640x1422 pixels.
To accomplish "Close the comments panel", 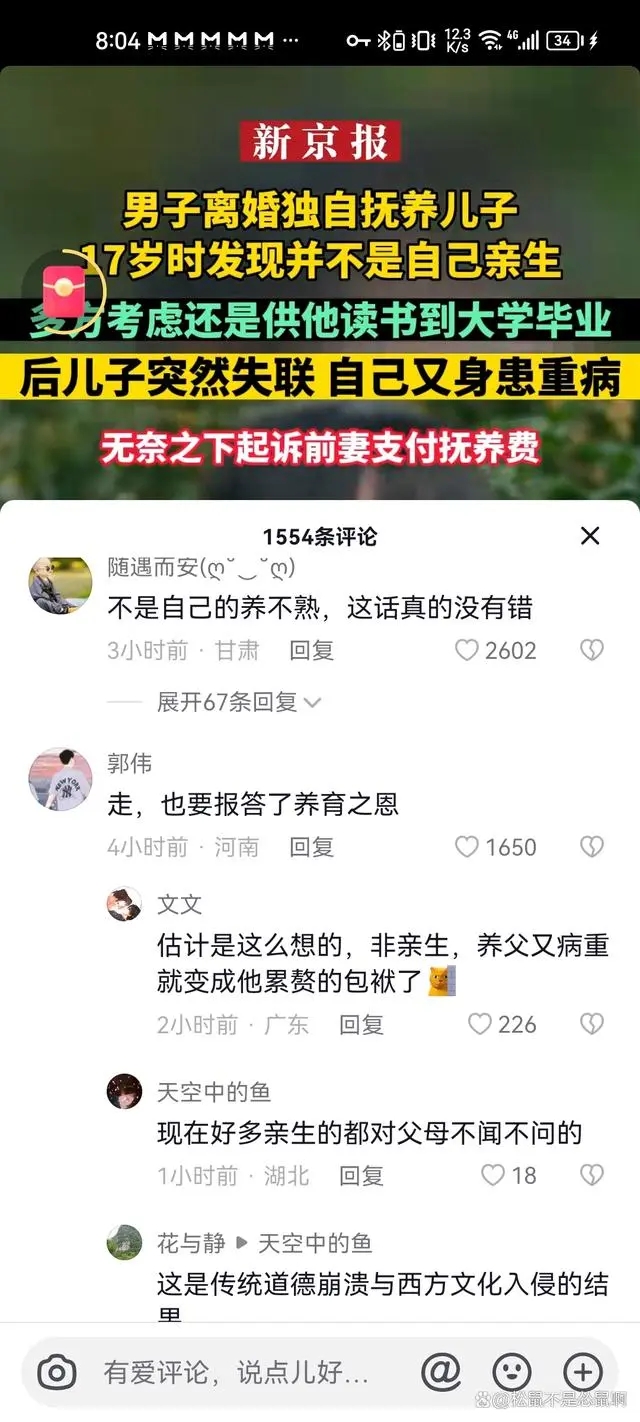I will point(590,536).
